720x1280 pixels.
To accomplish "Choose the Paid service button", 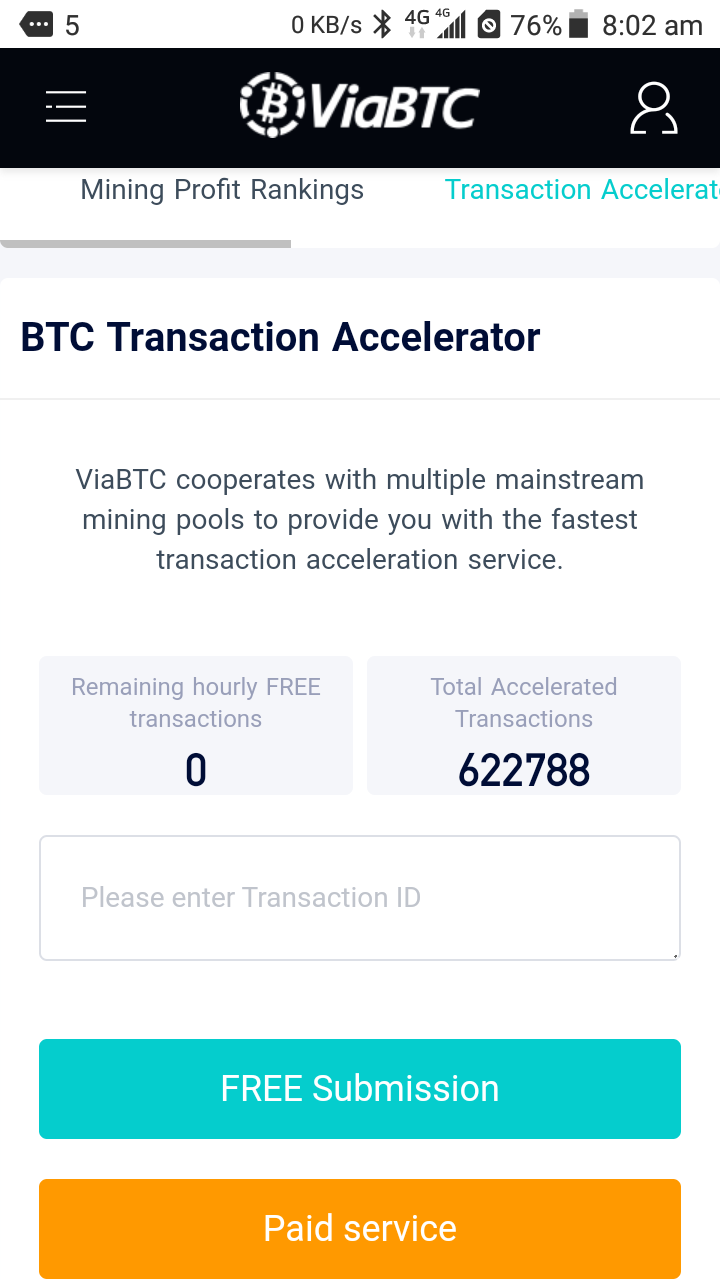I will click(360, 1229).
